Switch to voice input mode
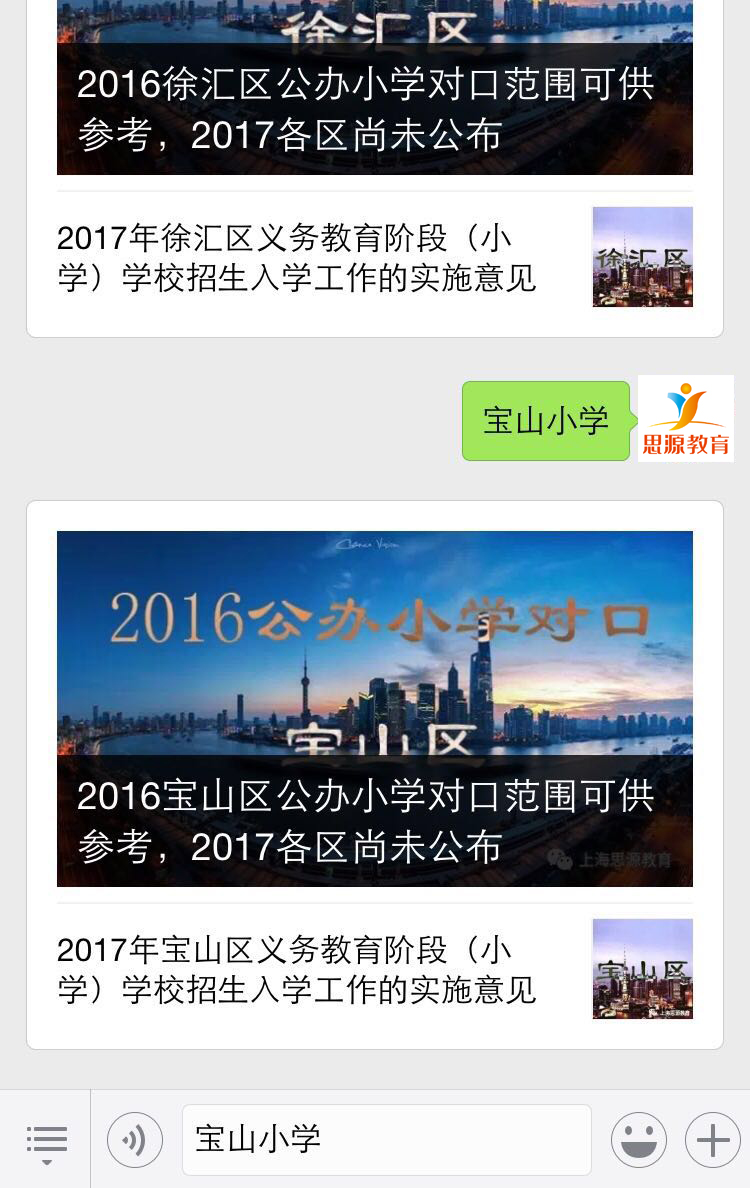The image size is (750, 1188). (135, 1140)
